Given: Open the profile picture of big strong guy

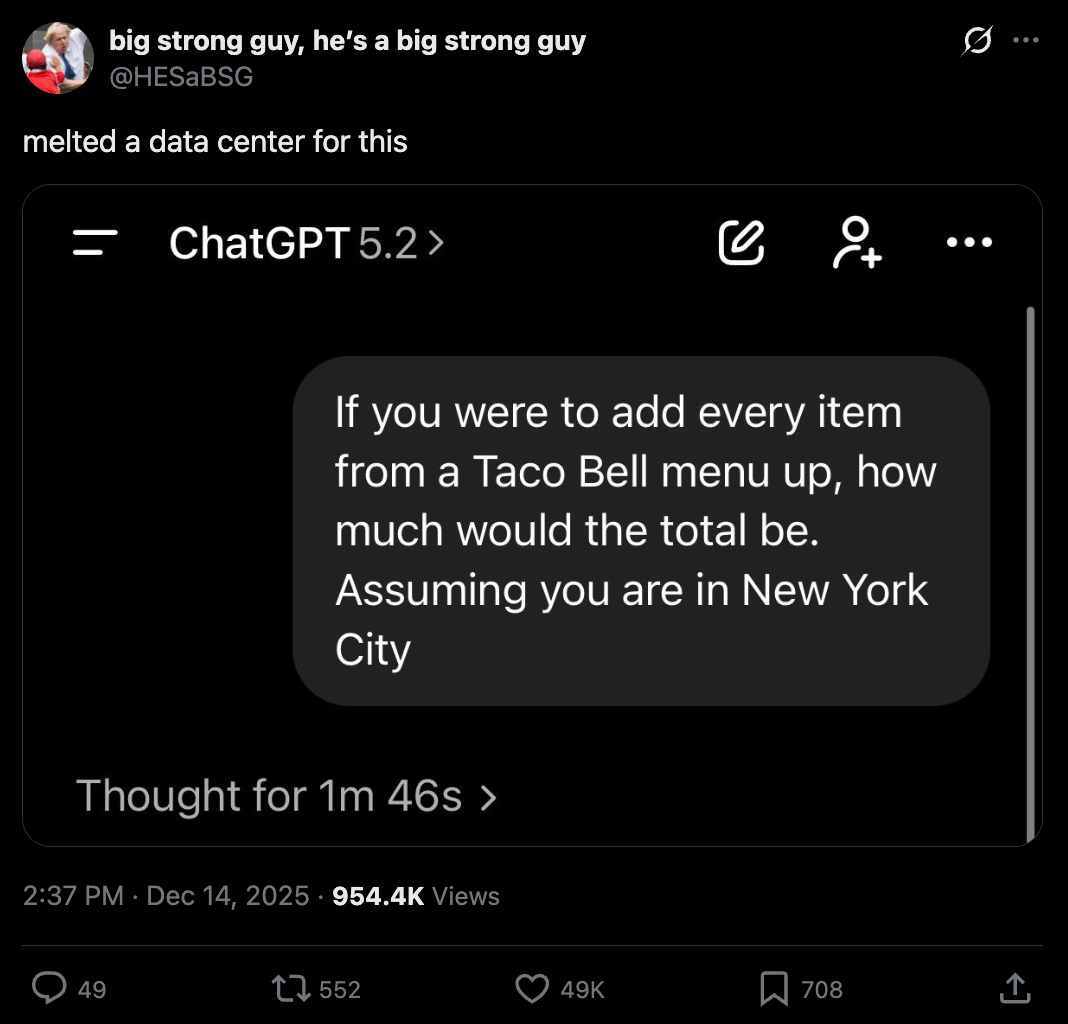Looking at the screenshot, I should coord(58,58).
